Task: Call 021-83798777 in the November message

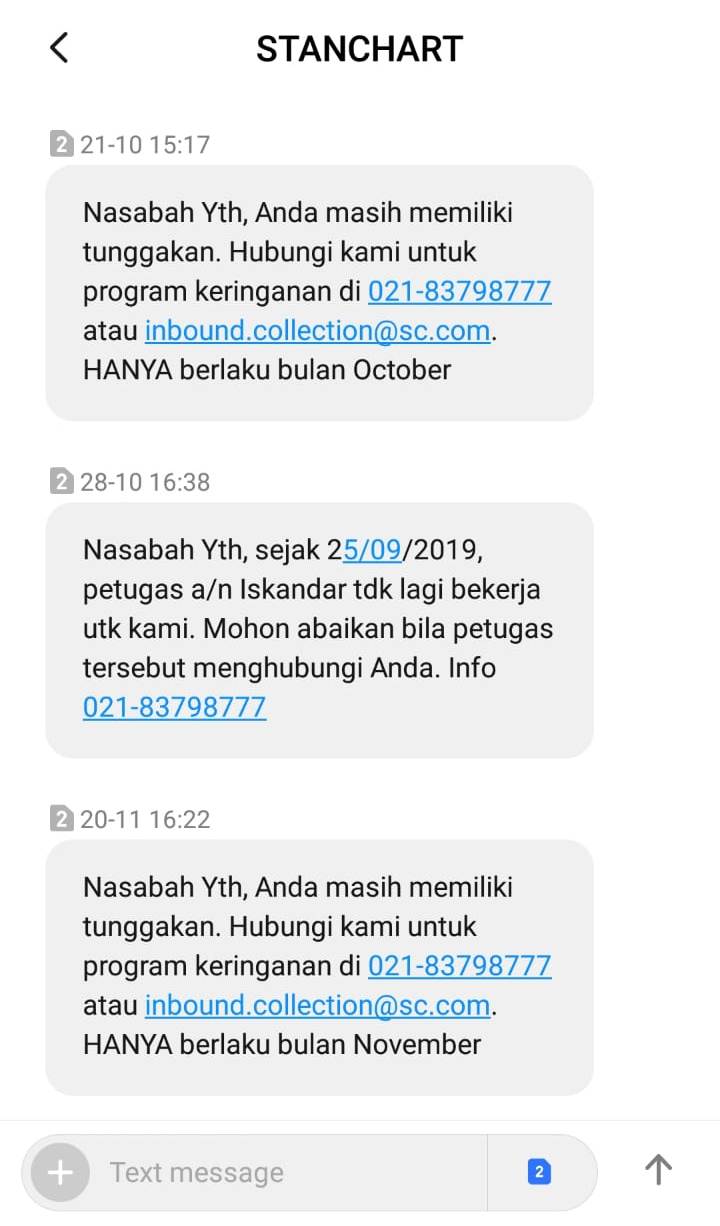Action: 459,966
